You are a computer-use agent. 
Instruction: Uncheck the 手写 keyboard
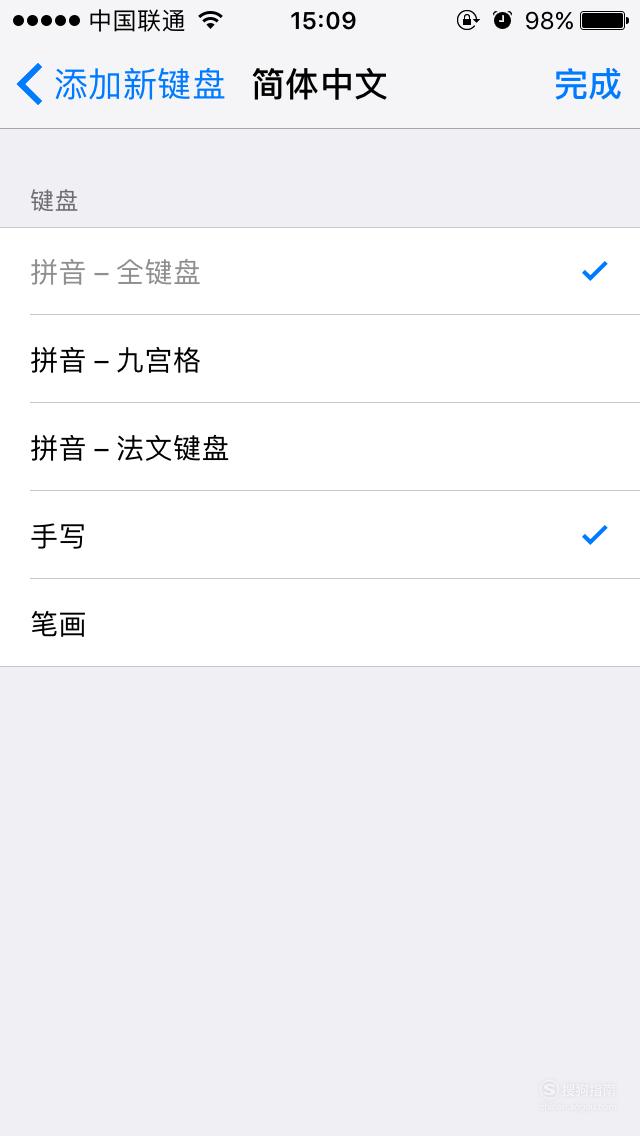pos(320,535)
